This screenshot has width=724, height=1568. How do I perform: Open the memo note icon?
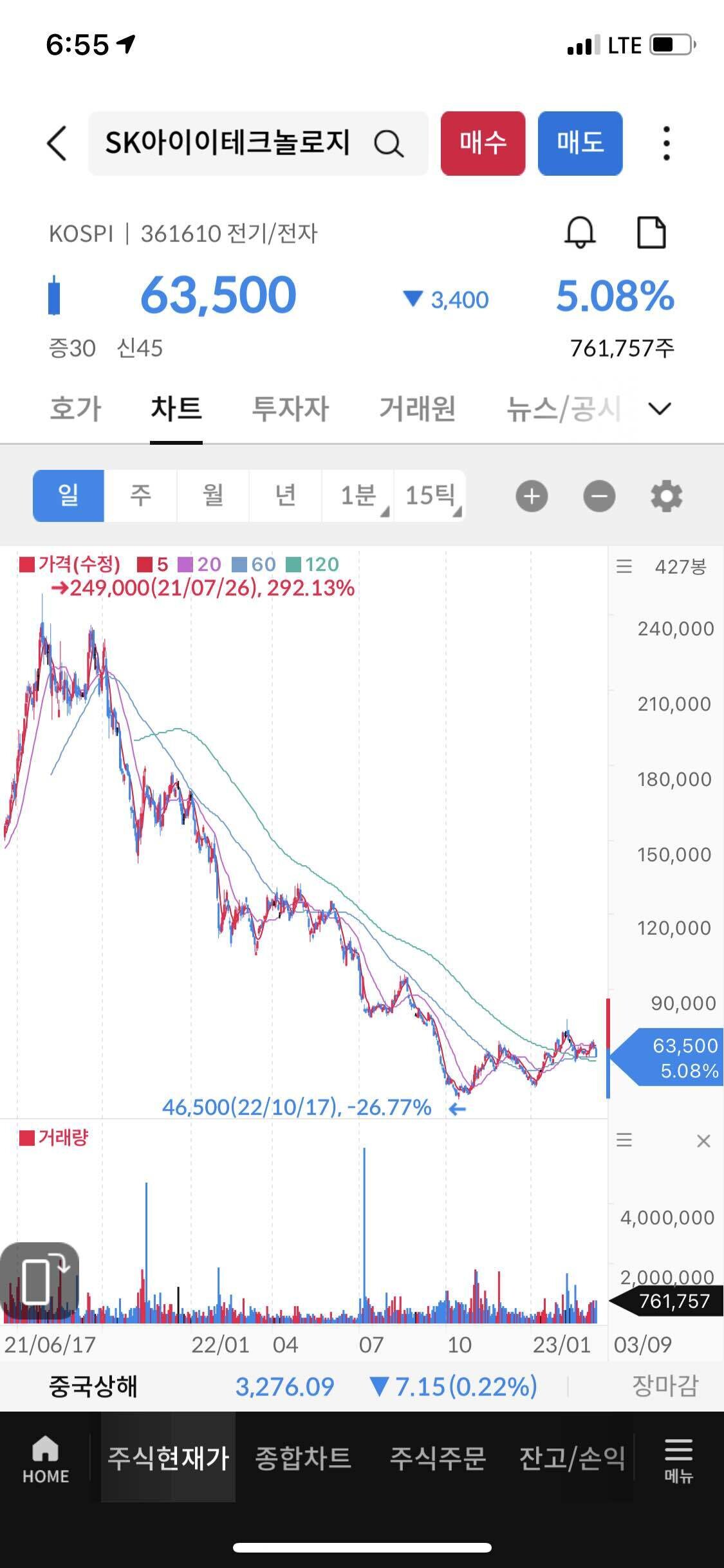651,232
